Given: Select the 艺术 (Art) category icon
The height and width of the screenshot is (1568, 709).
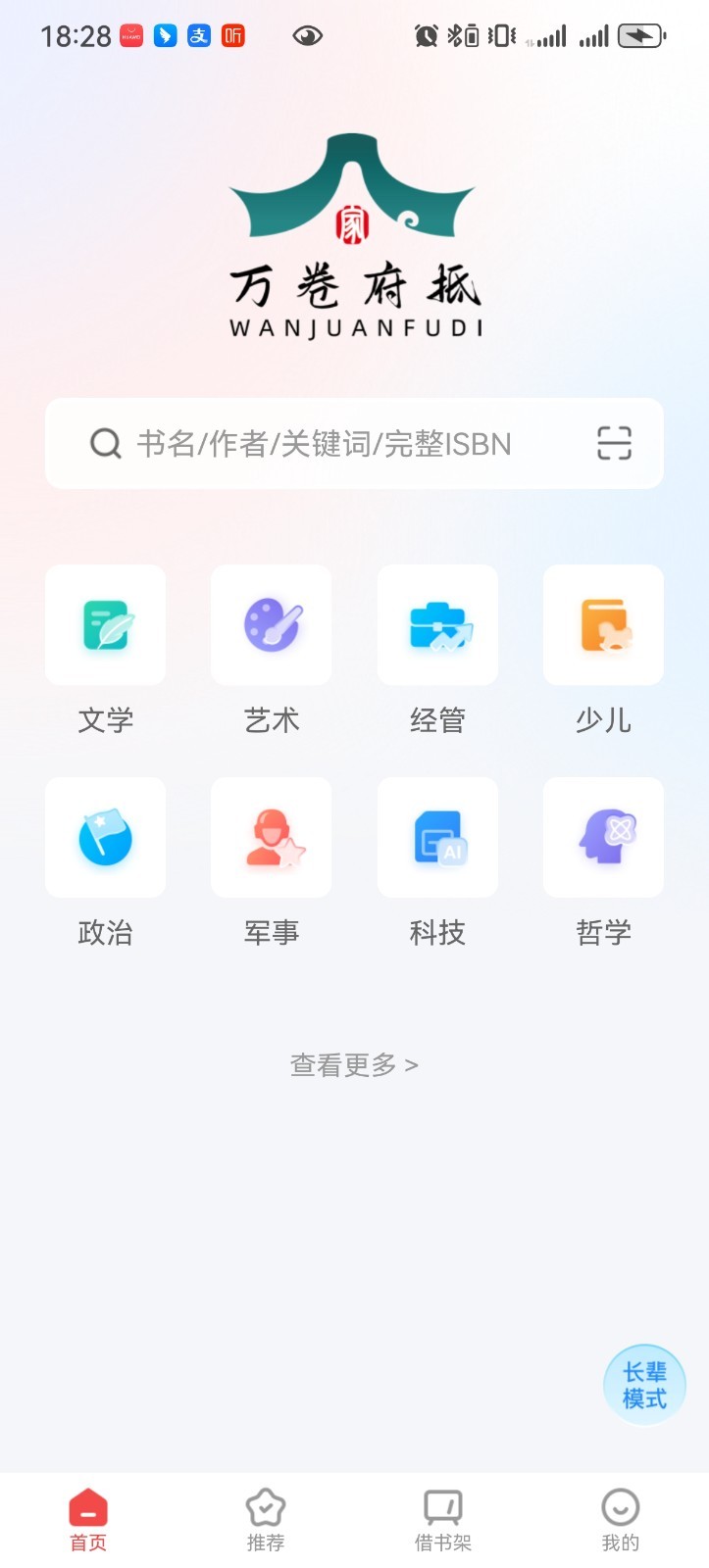Looking at the screenshot, I should point(271,624).
